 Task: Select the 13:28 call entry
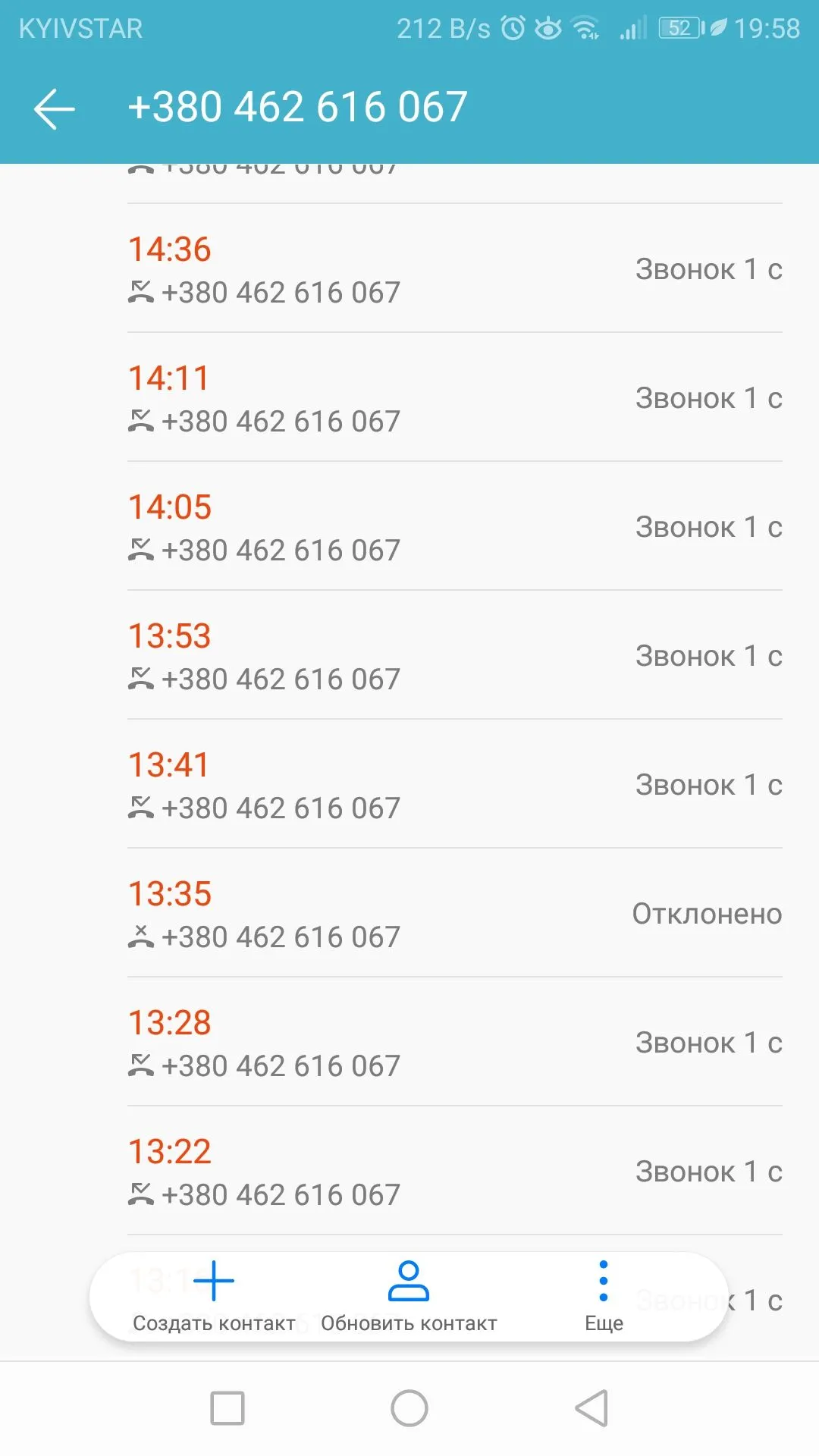(x=453, y=1043)
